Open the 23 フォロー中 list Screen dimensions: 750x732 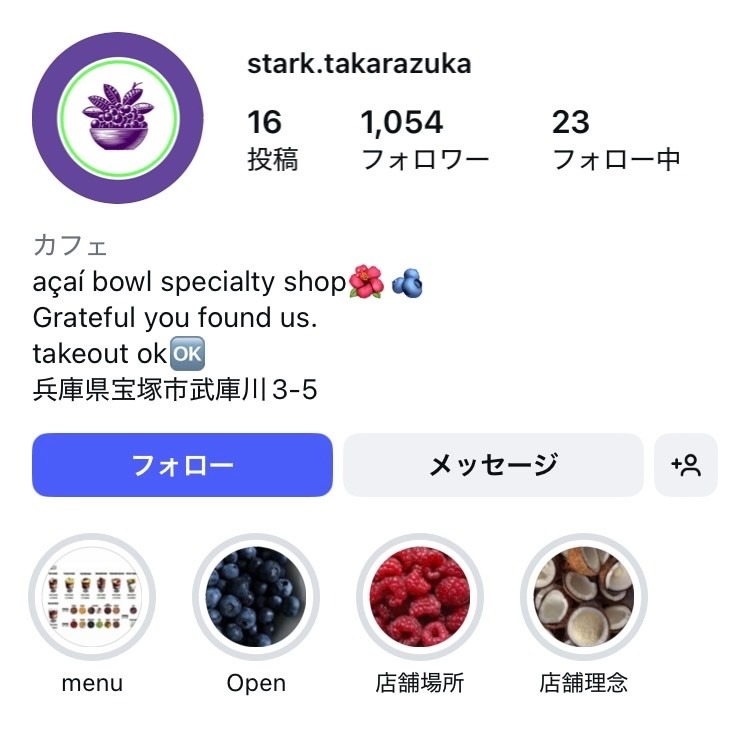tap(615, 139)
